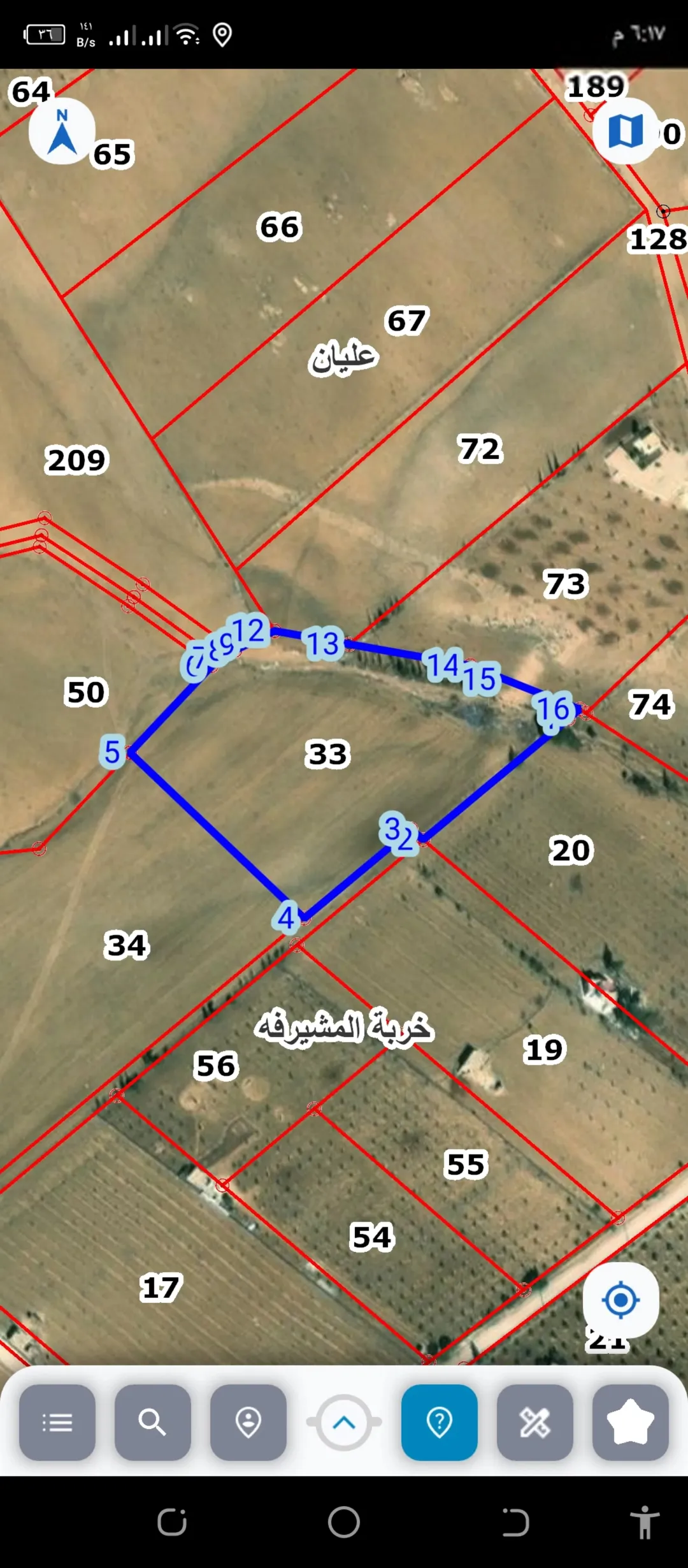
Task: Open recent apps from navigation bar
Action: pyautogui.click(x=172, y=1523)
